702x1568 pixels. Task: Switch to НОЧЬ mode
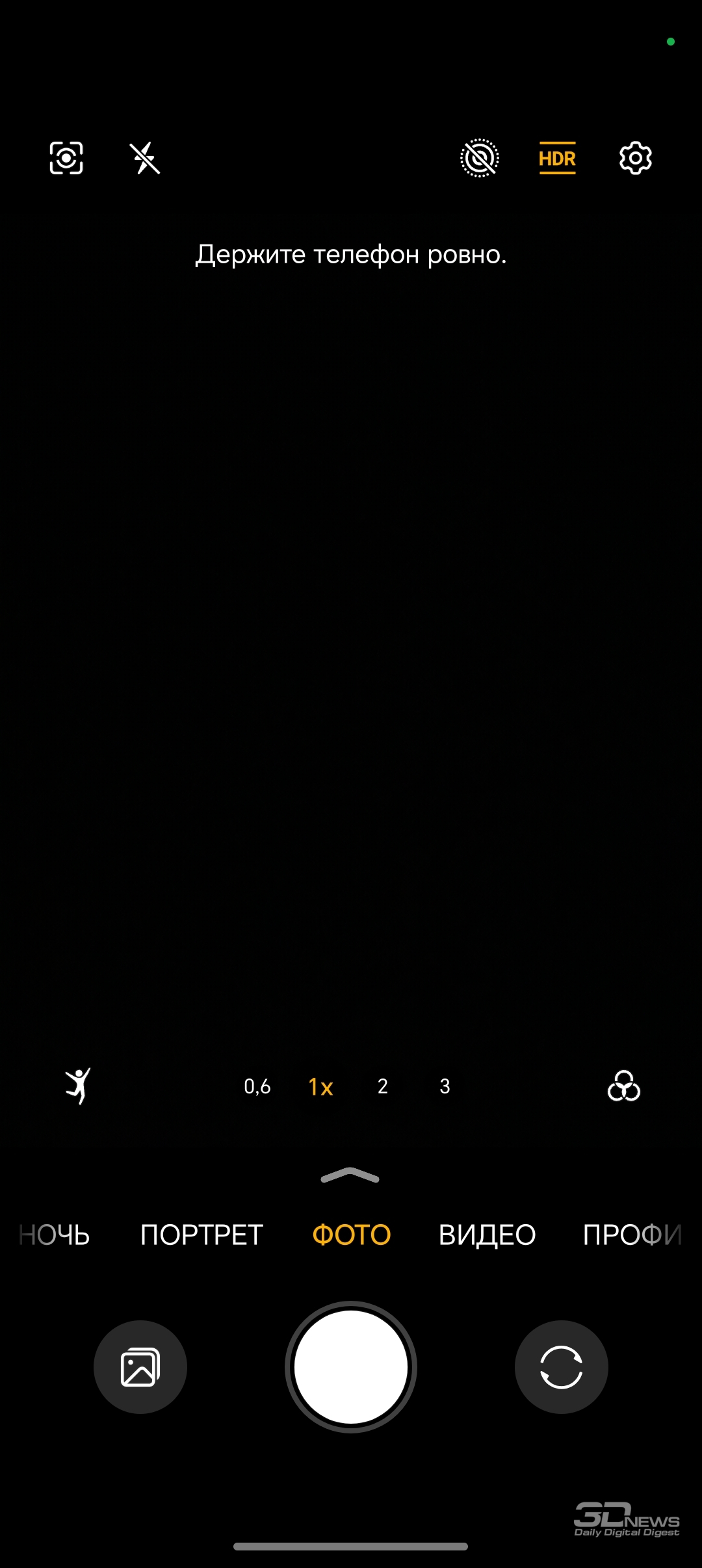[55, 1235]
